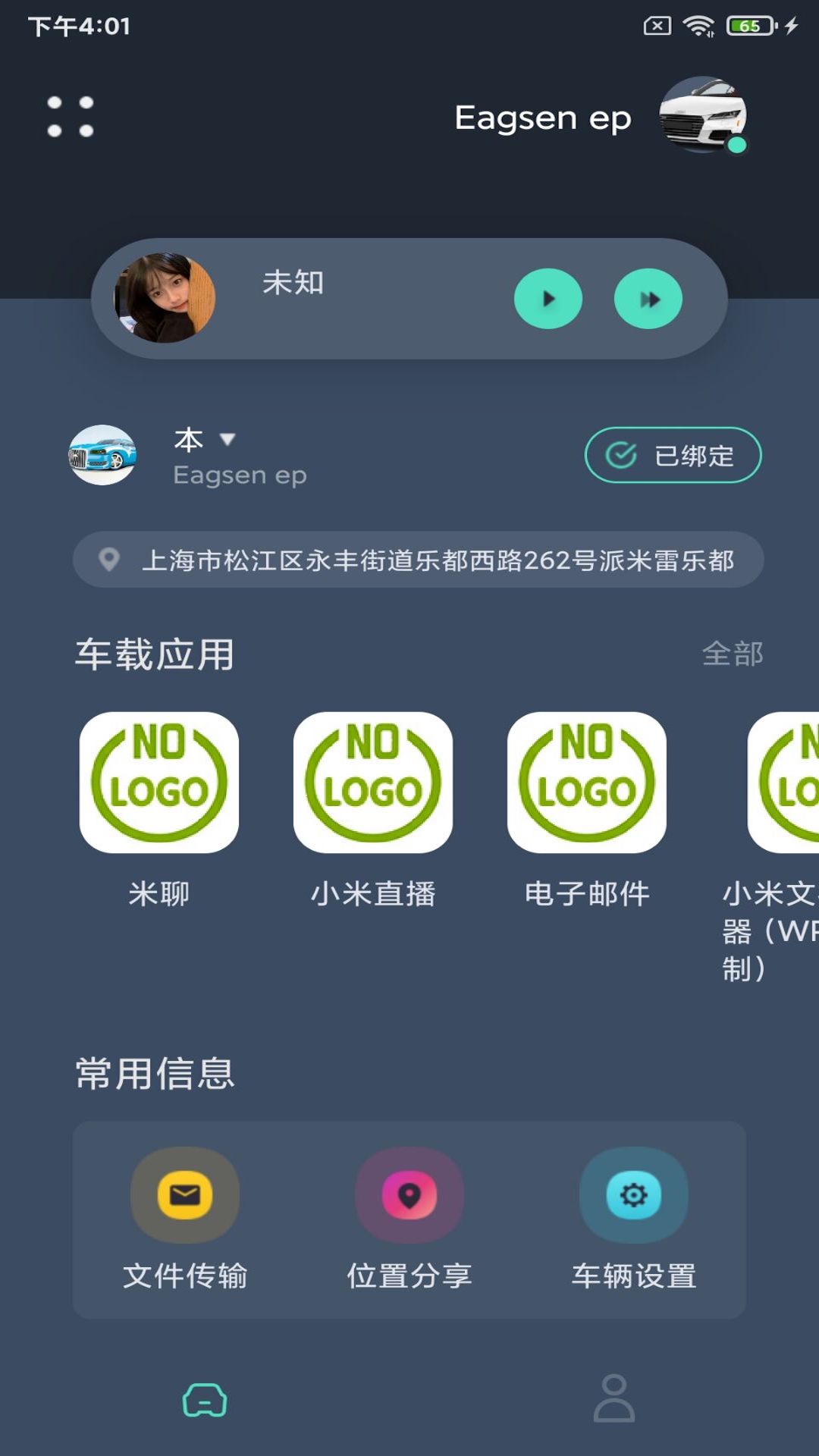
Task: Open the four-dot menu icon
Action: pyautogui.click(x=71, y=117)
